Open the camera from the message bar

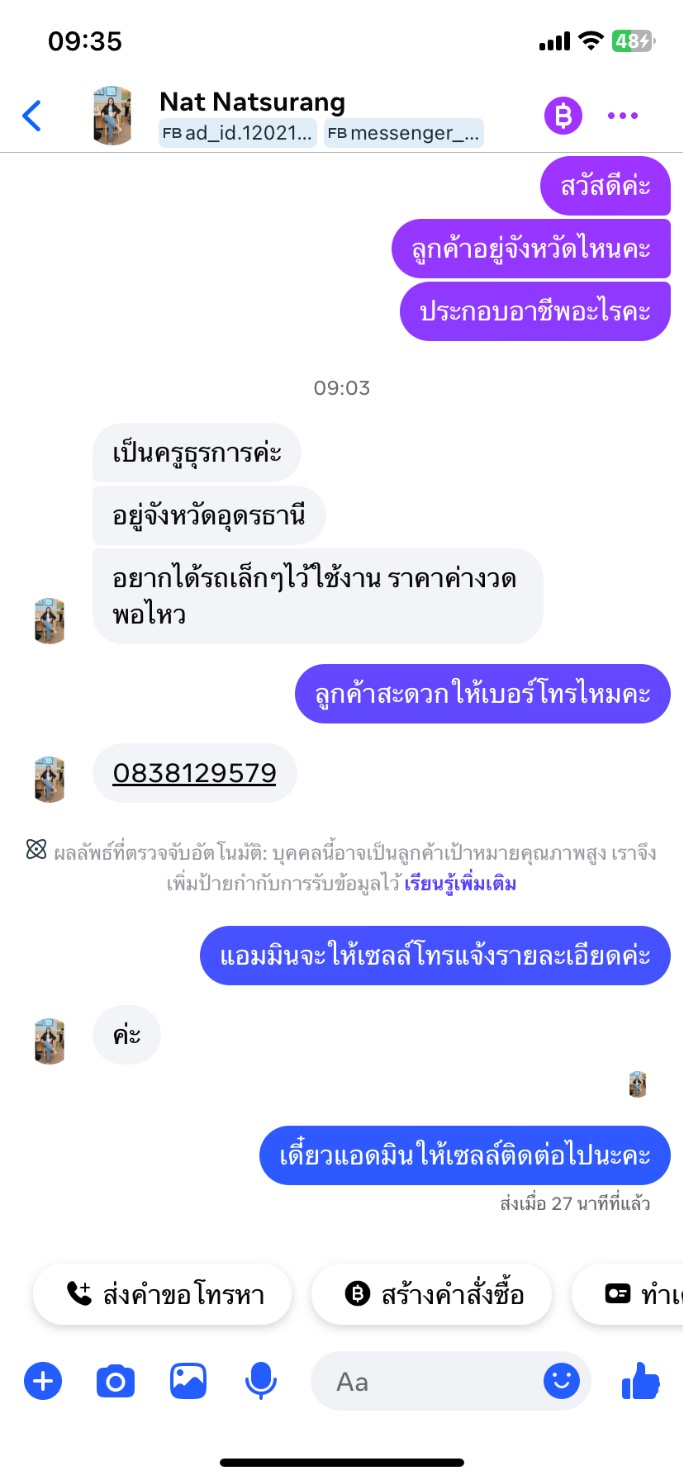pos(115,1382)
